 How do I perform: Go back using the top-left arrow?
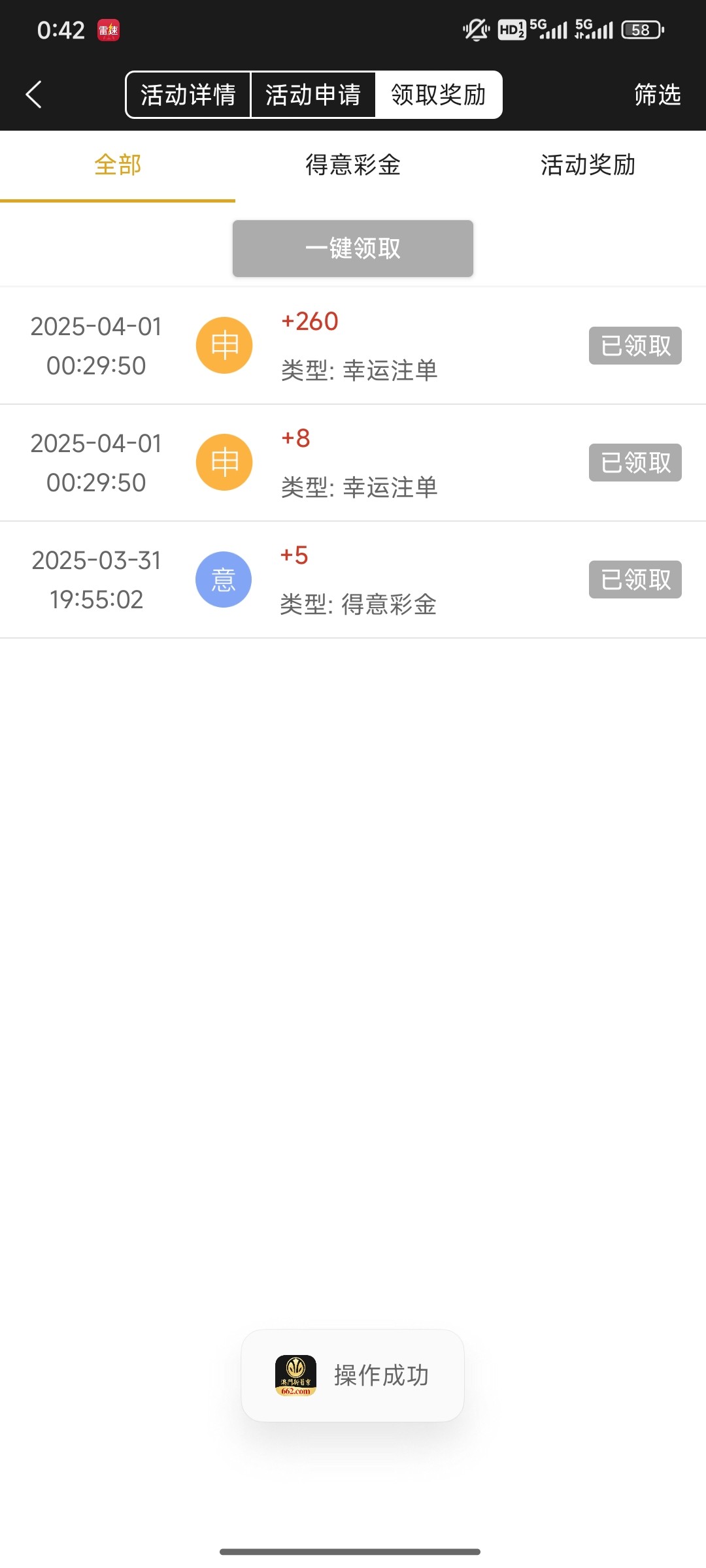click(34, 95)
